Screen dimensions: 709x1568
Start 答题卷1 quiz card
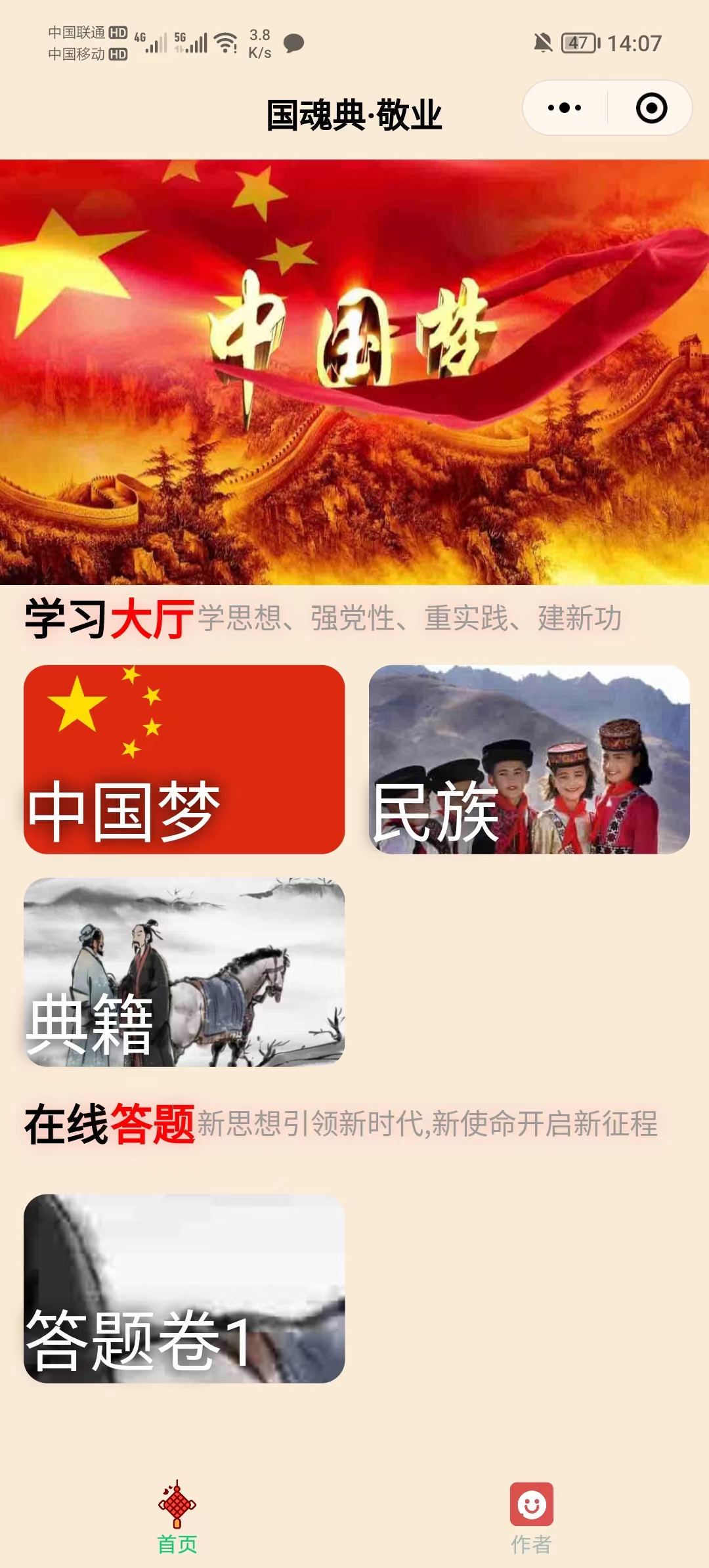coord(184,1288)
